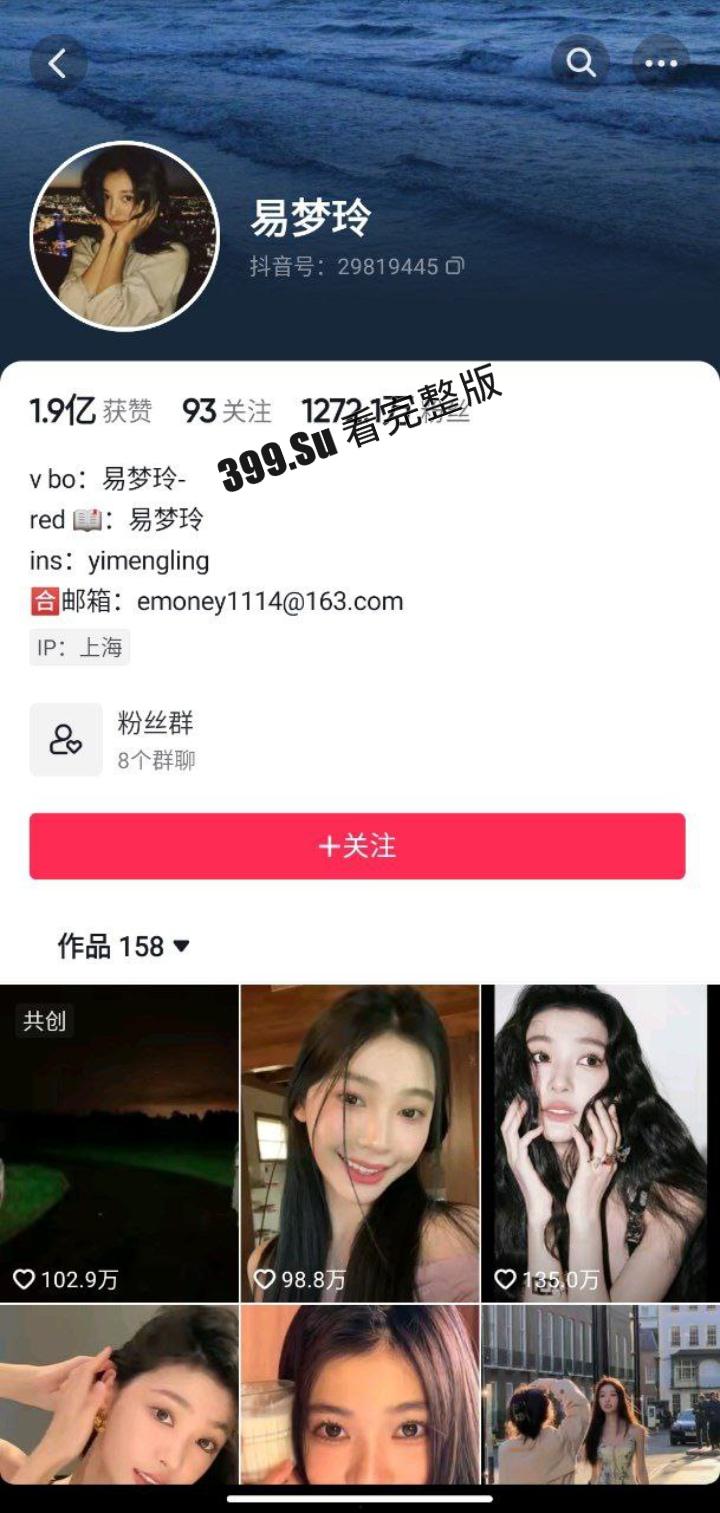
Task: Open the 粉丝群 fan group icon
Action: [x=65, y=739]
